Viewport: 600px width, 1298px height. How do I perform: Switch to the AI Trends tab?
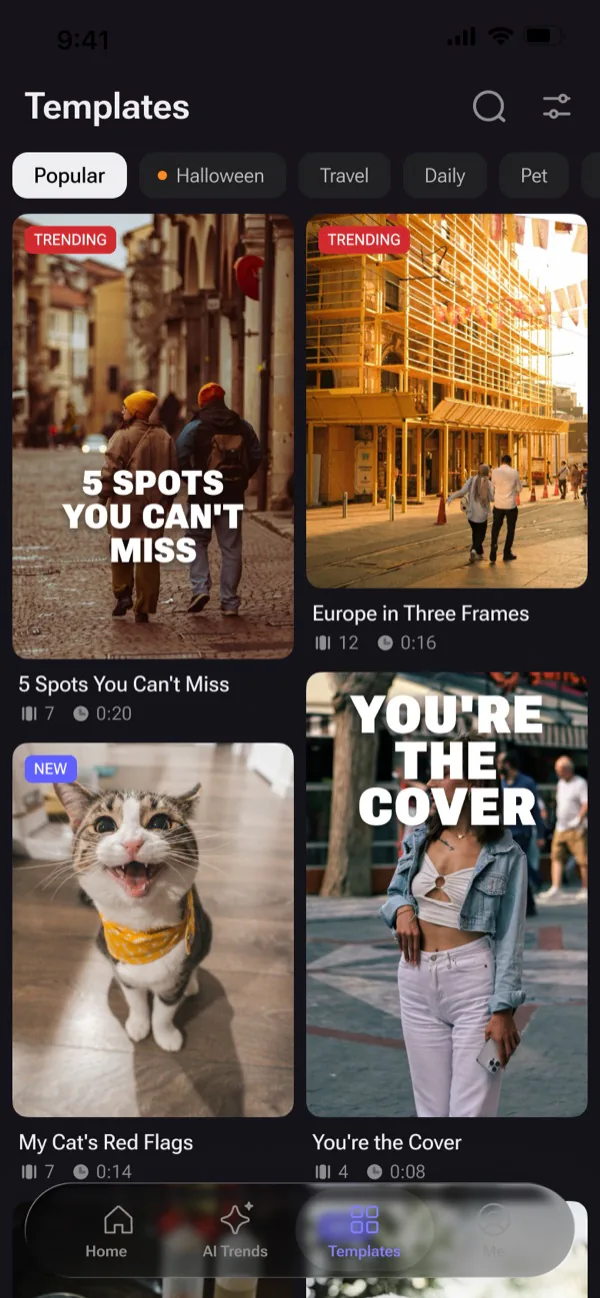point(235,1231)
